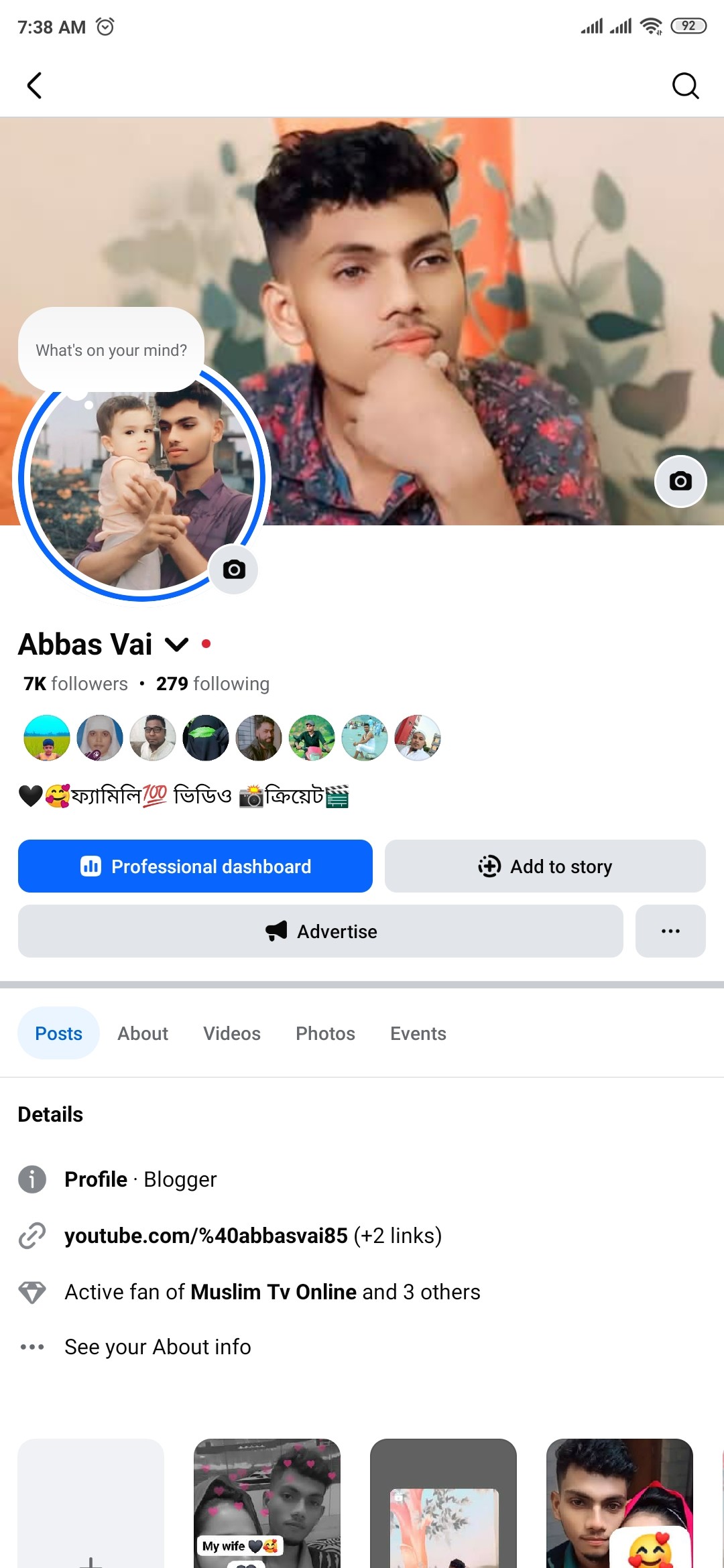The image size is (724, 1568).
Task: Switch to the About tab
Action: (x=143, y=1033)
